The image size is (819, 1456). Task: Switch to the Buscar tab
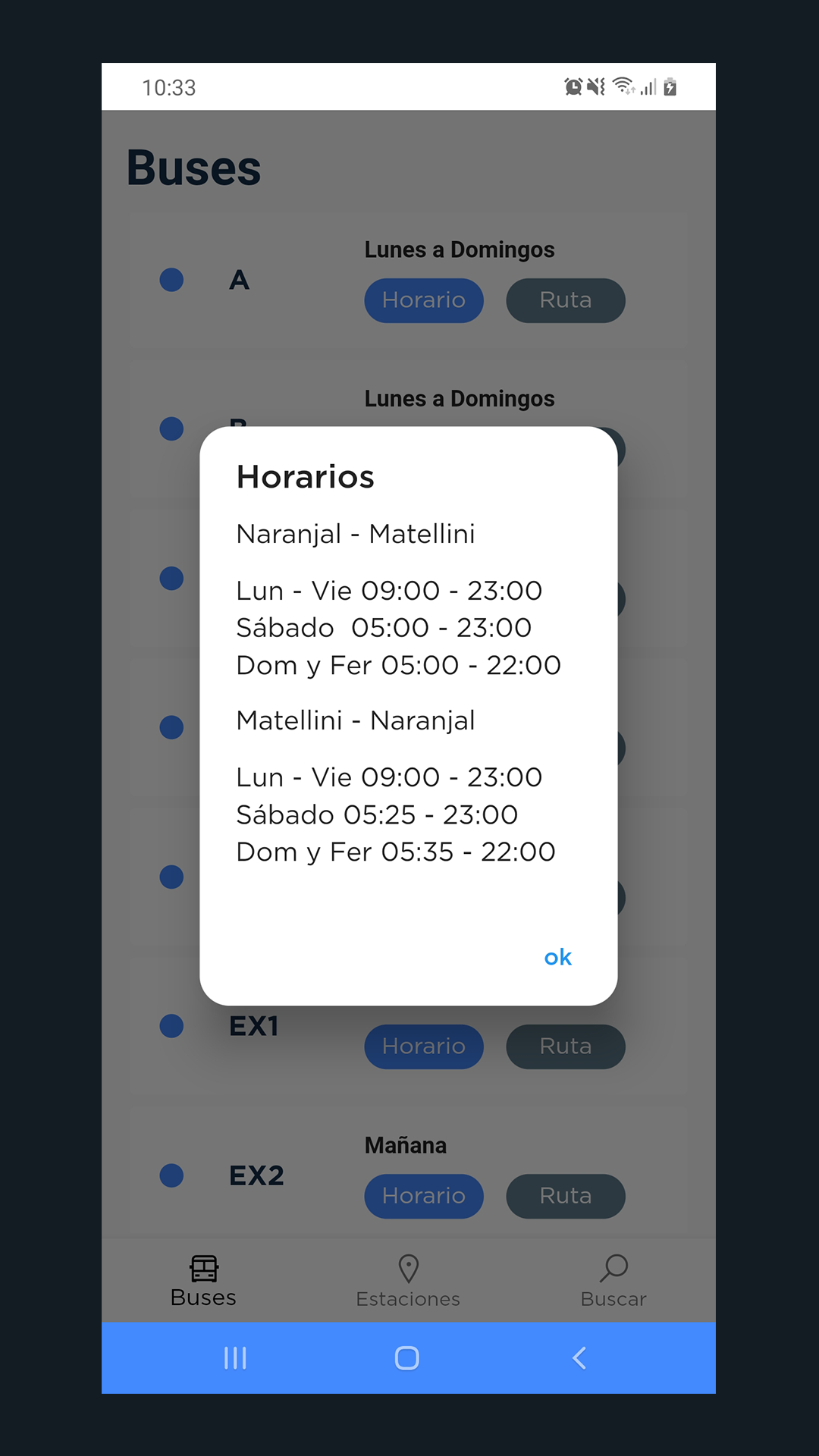613,1282
